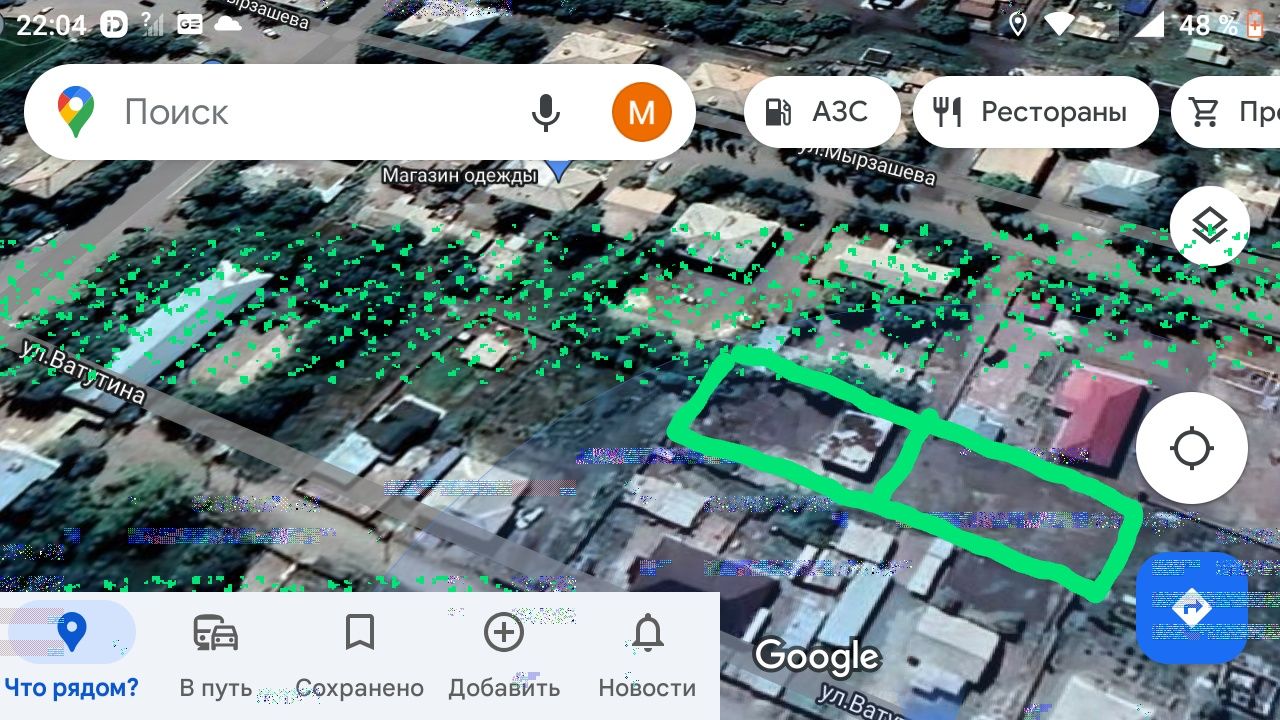Select the АЗС filter chip
The width and height of the screenshot is (1280, 720).
(819, 112)
